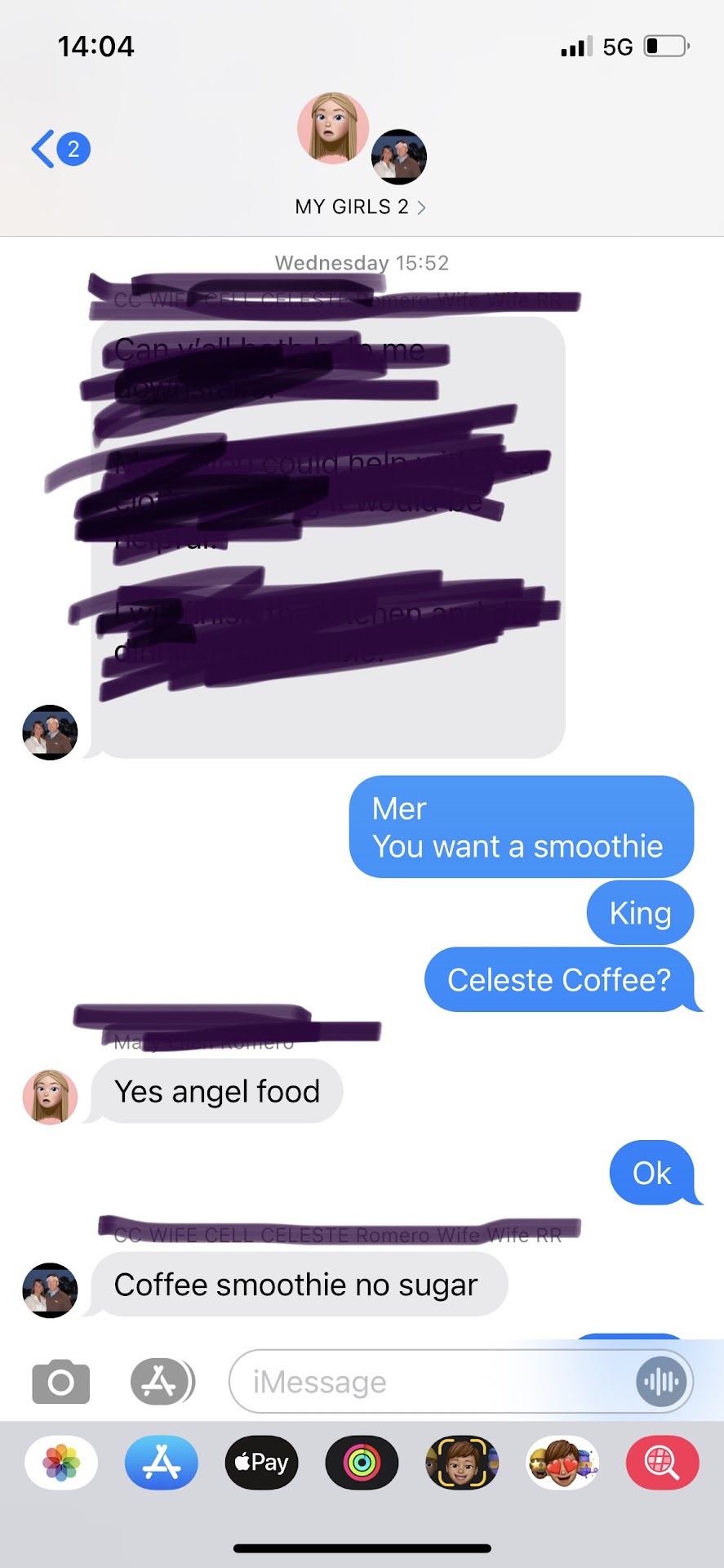Open the contact photo beside Coffee smoothie message
Screen dimensions: 724x1568
[x=50, y=1290]
